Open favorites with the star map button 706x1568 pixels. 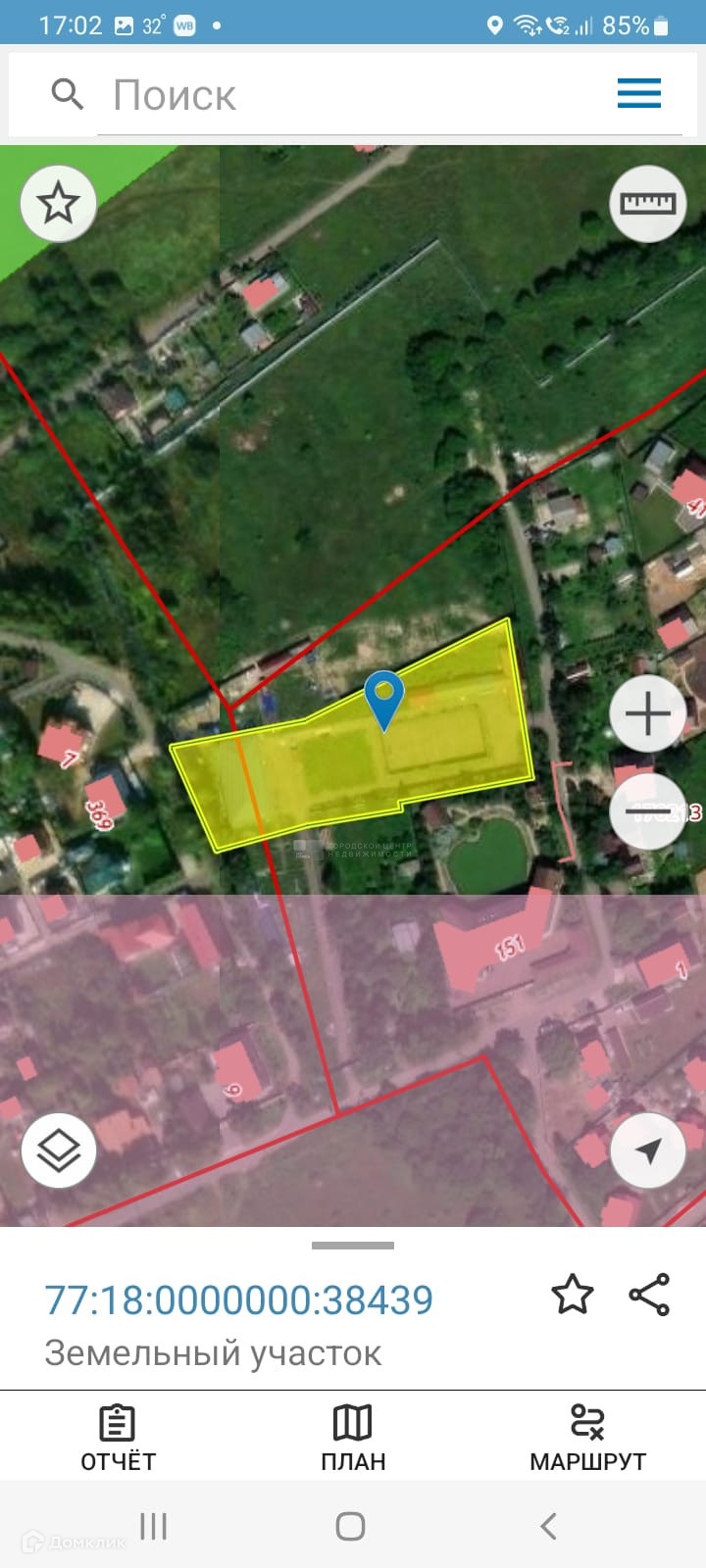[58, 204]
